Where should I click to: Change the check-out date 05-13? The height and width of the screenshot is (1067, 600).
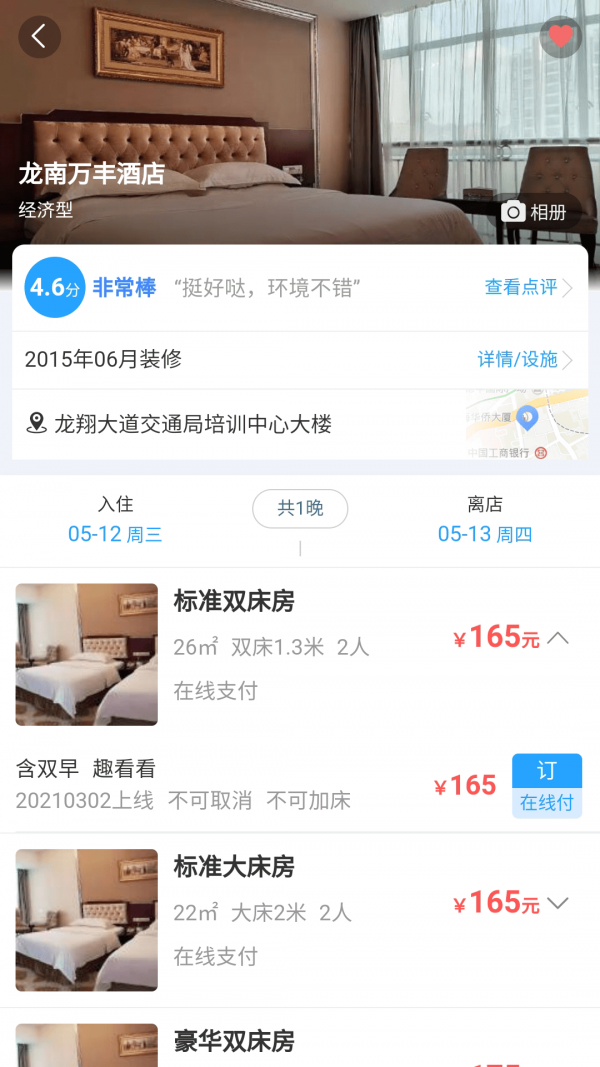[x=485, y=533]
